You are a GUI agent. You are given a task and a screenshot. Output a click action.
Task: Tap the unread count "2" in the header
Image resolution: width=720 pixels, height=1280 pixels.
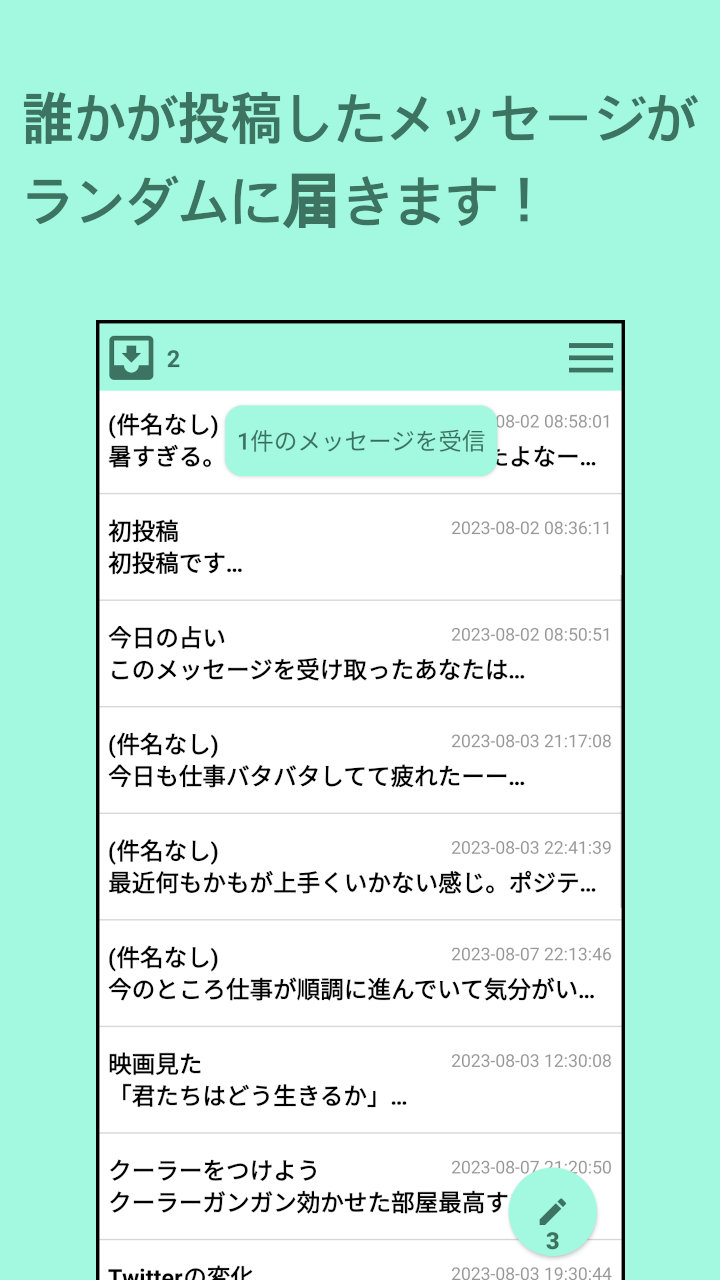[164, 358]
